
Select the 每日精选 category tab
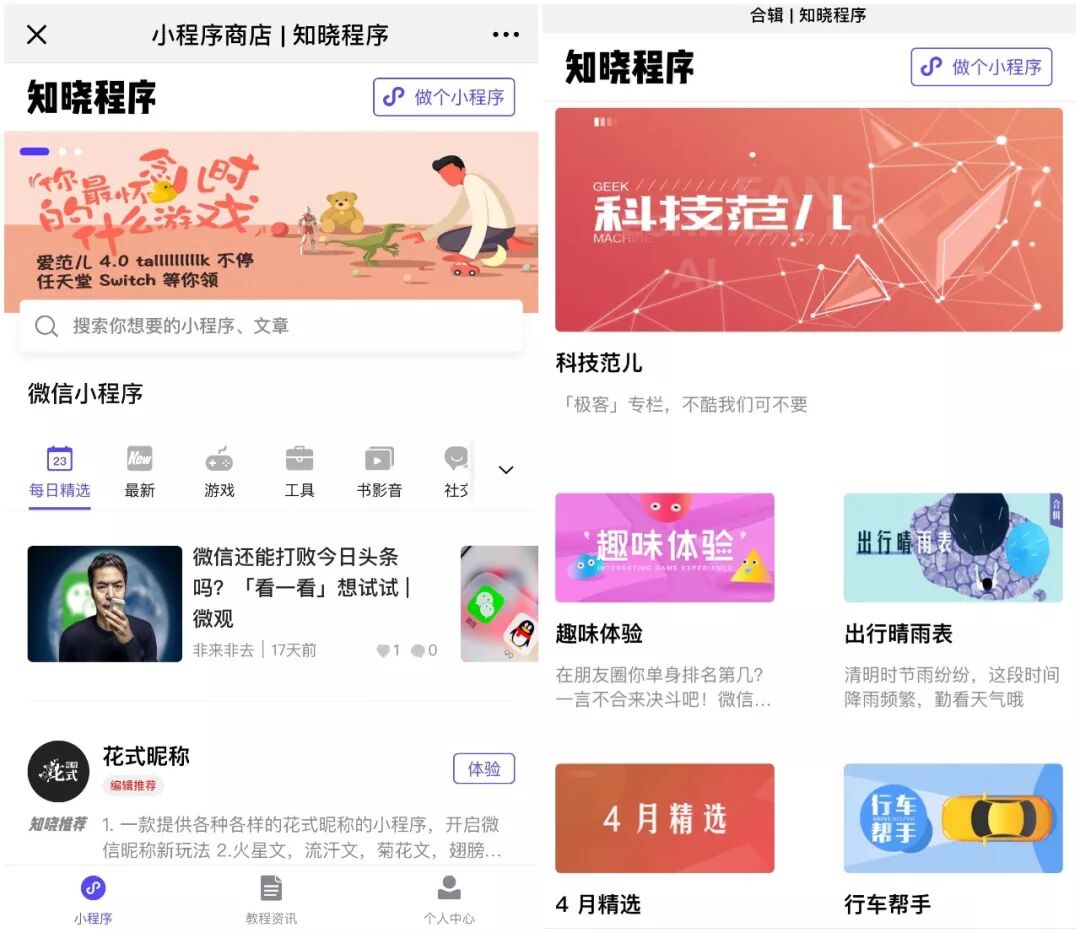point(60,473)
